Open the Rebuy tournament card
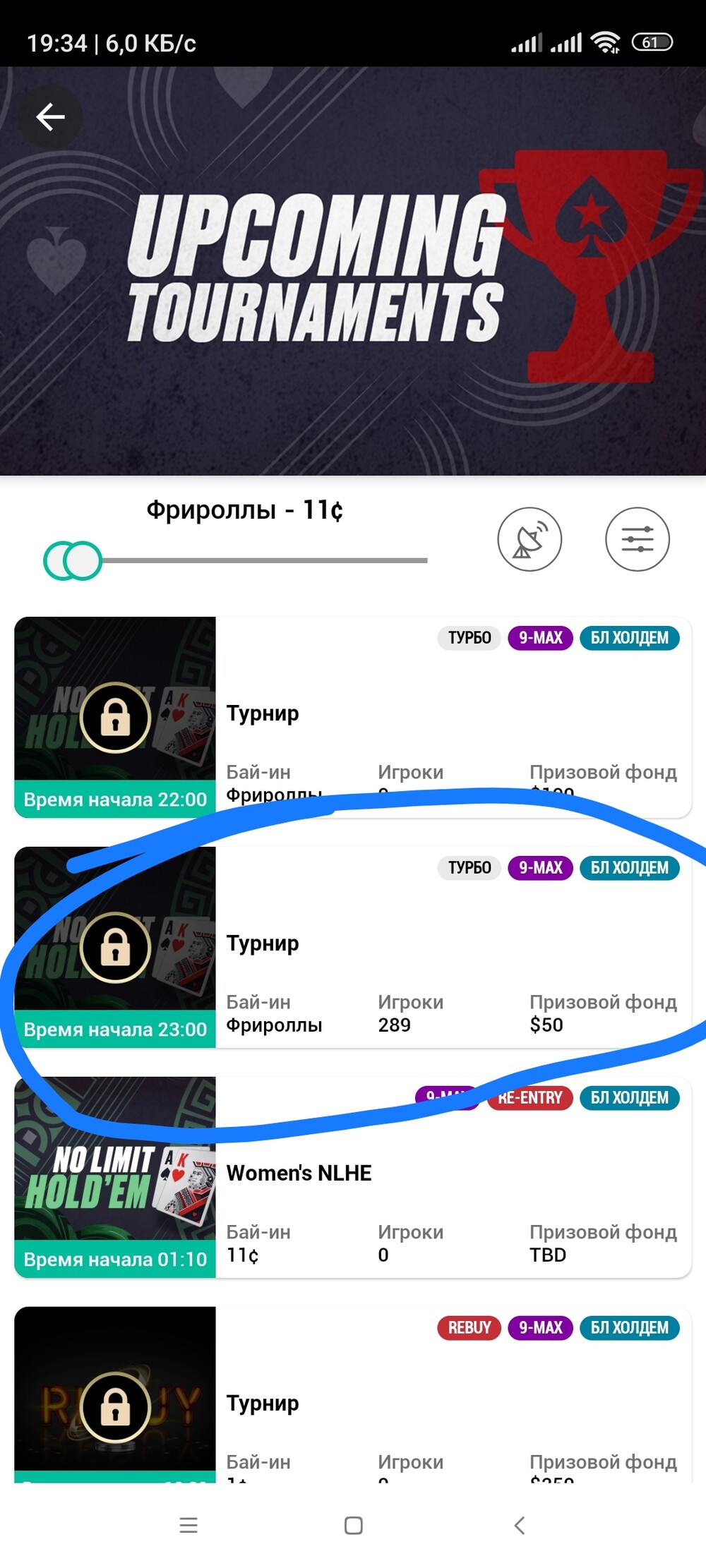The width and height of the screenshot is (706, 1568). 353,1394
